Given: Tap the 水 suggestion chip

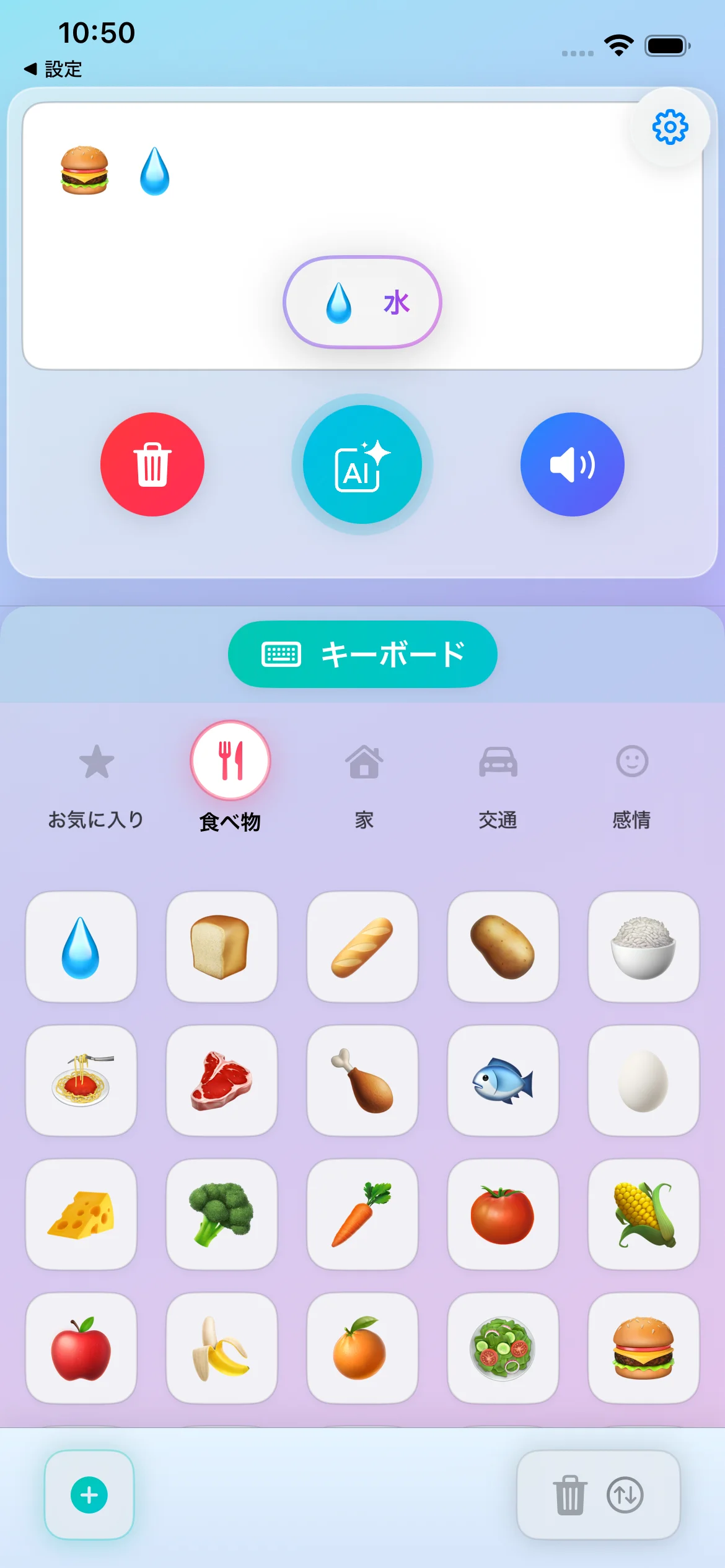Looking at the screenshot, I should pos(362,302).
